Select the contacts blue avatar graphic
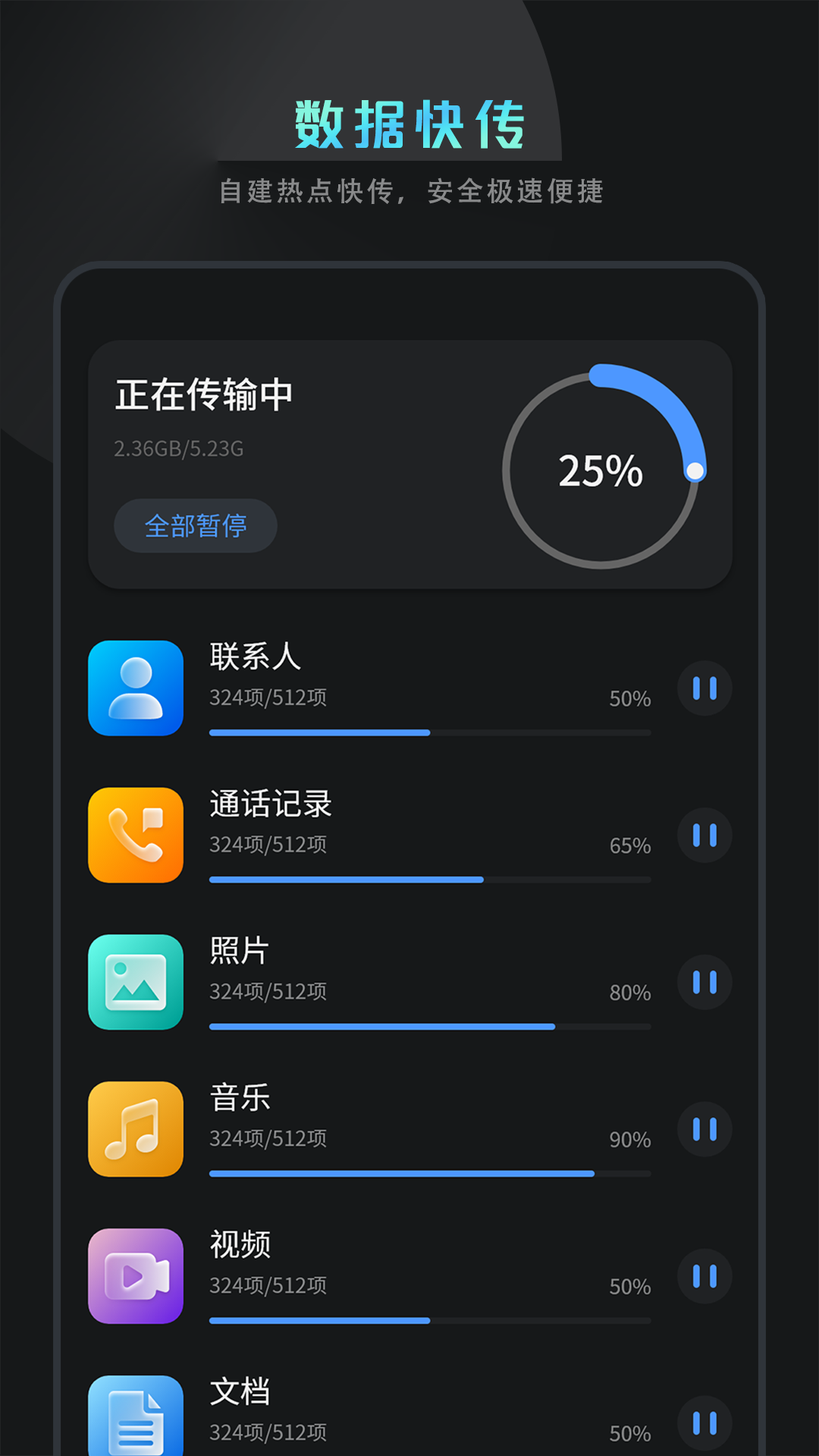The image size is (819, 1456). click(x=135, y=686)
